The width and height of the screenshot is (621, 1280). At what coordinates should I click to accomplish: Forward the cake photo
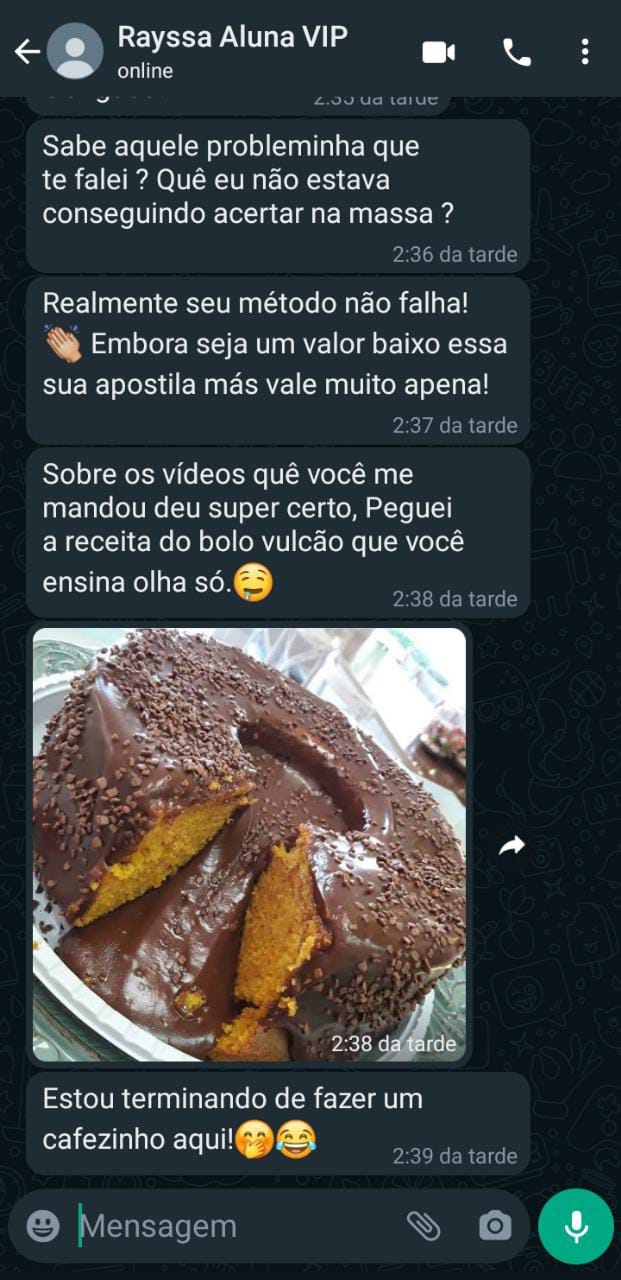512,847
